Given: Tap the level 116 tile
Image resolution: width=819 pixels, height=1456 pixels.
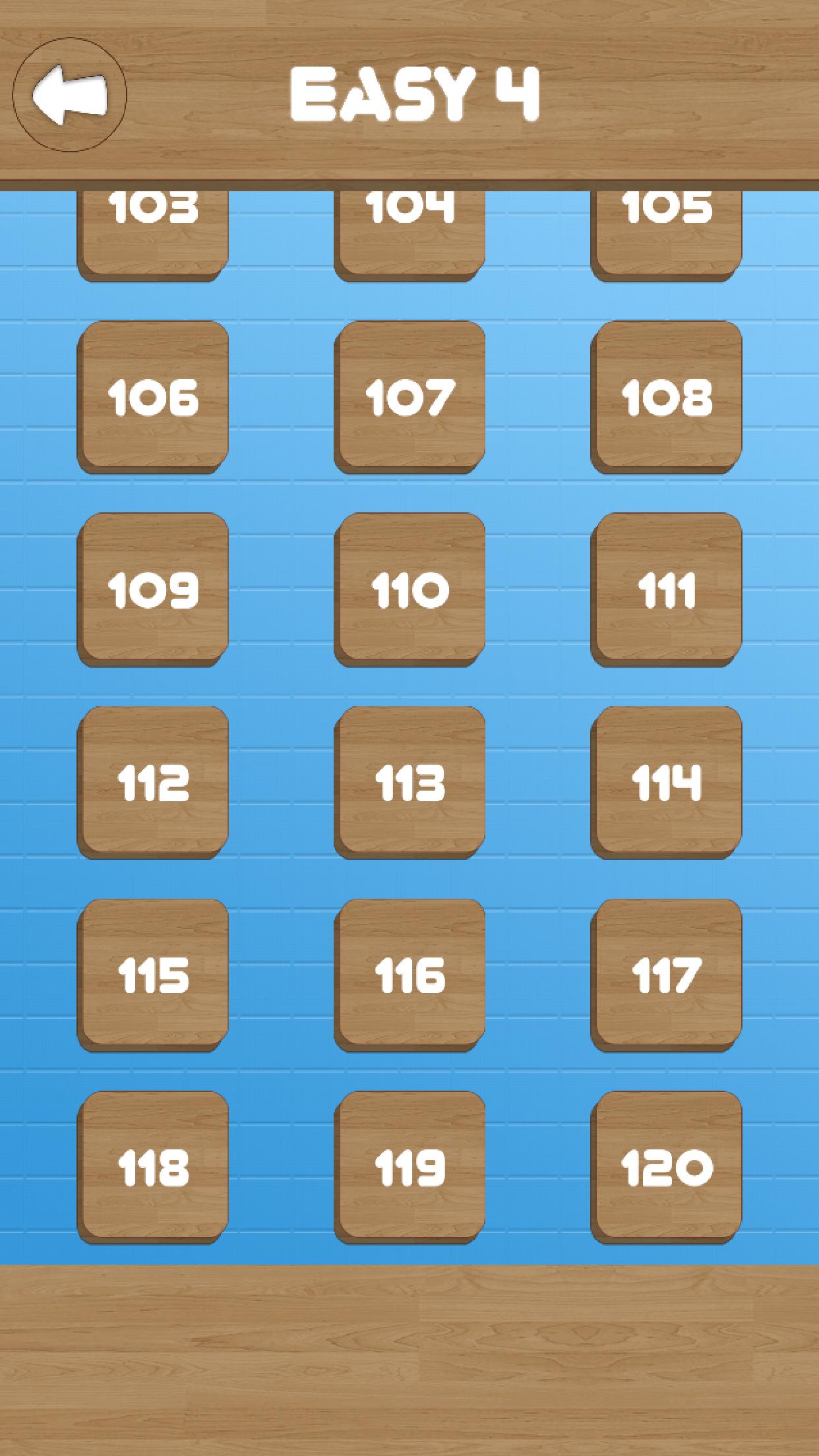Looking at the screenshot, I should coord(409,974).
